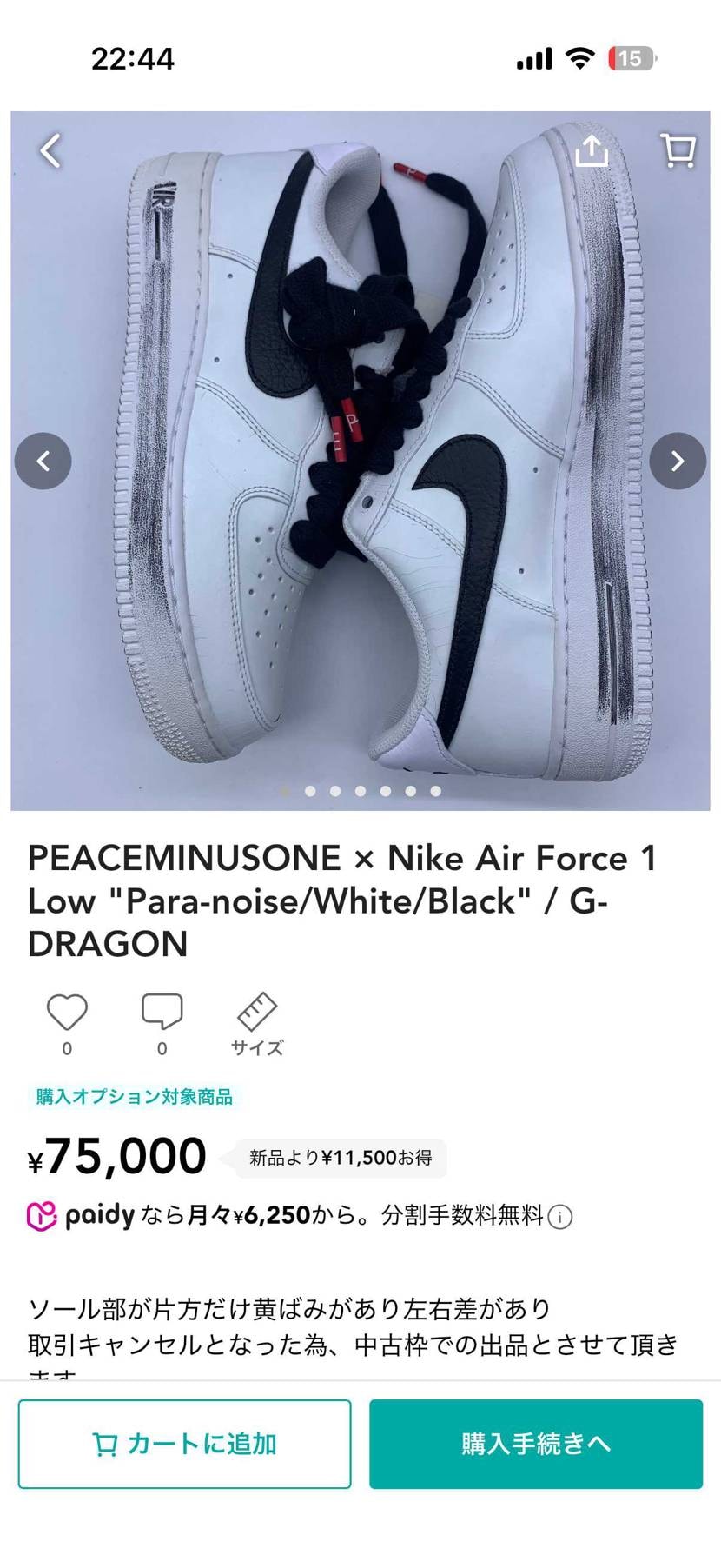Open the shopping cart icon

tap(679, 149)
